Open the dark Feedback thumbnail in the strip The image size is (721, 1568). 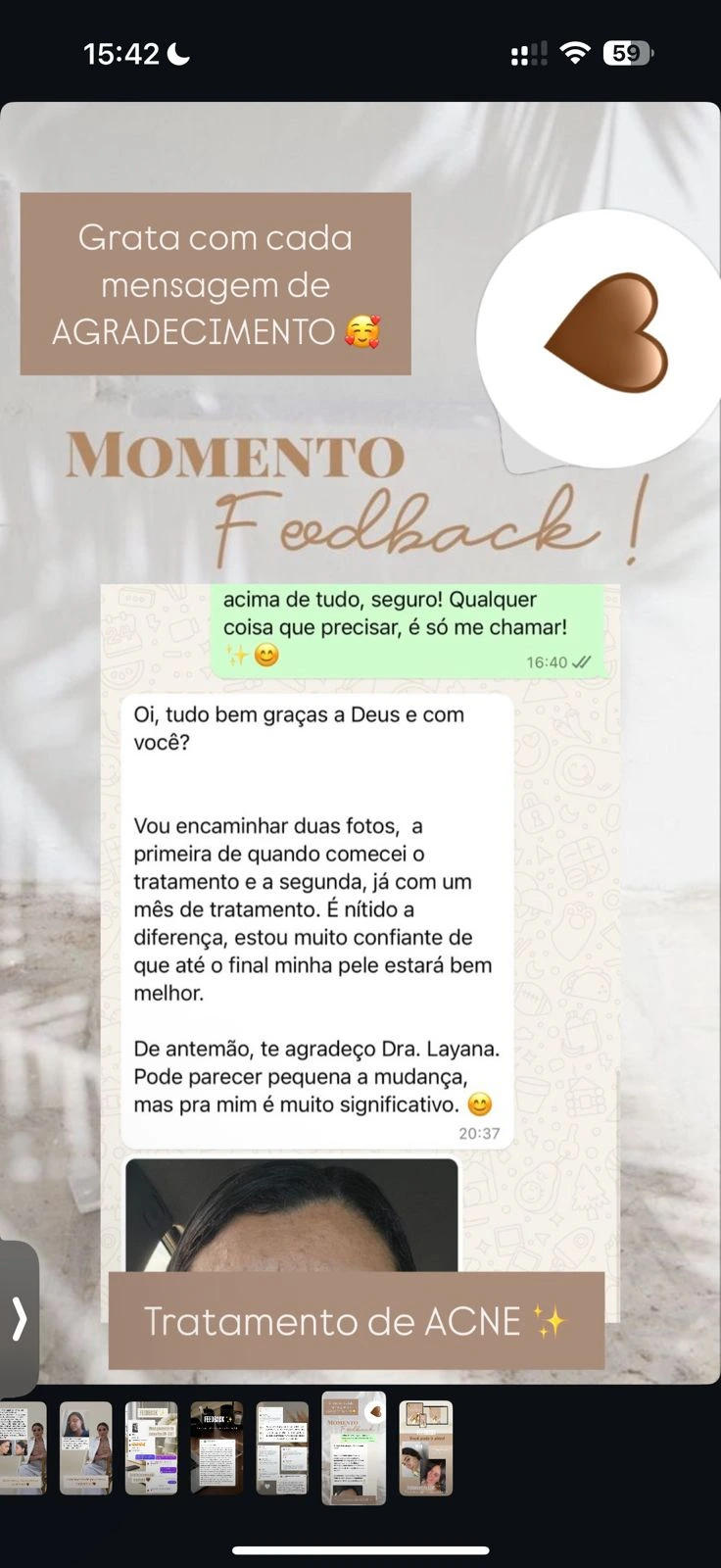pos(216,1447)
